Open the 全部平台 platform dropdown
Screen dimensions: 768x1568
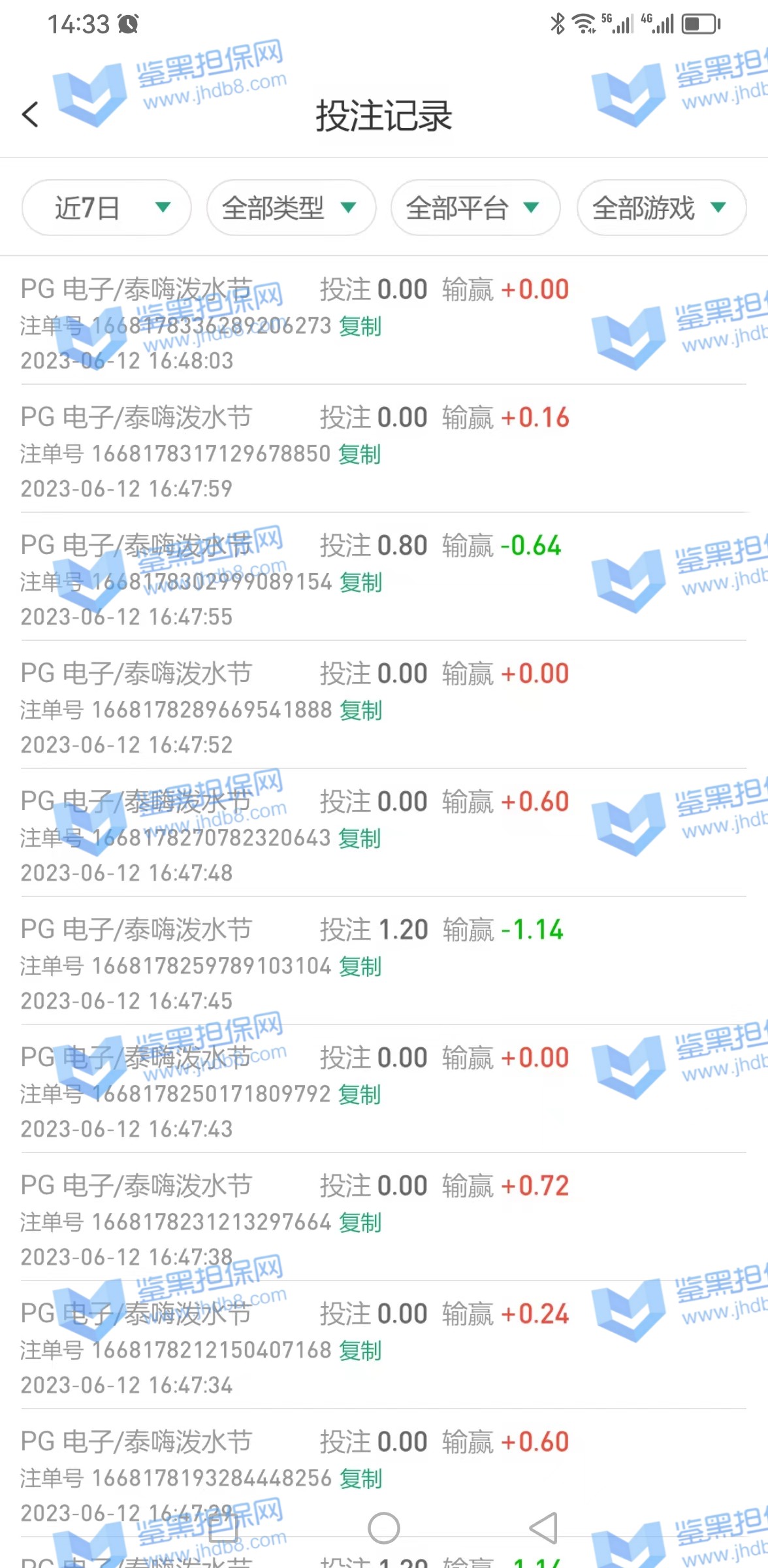point(475,208)
